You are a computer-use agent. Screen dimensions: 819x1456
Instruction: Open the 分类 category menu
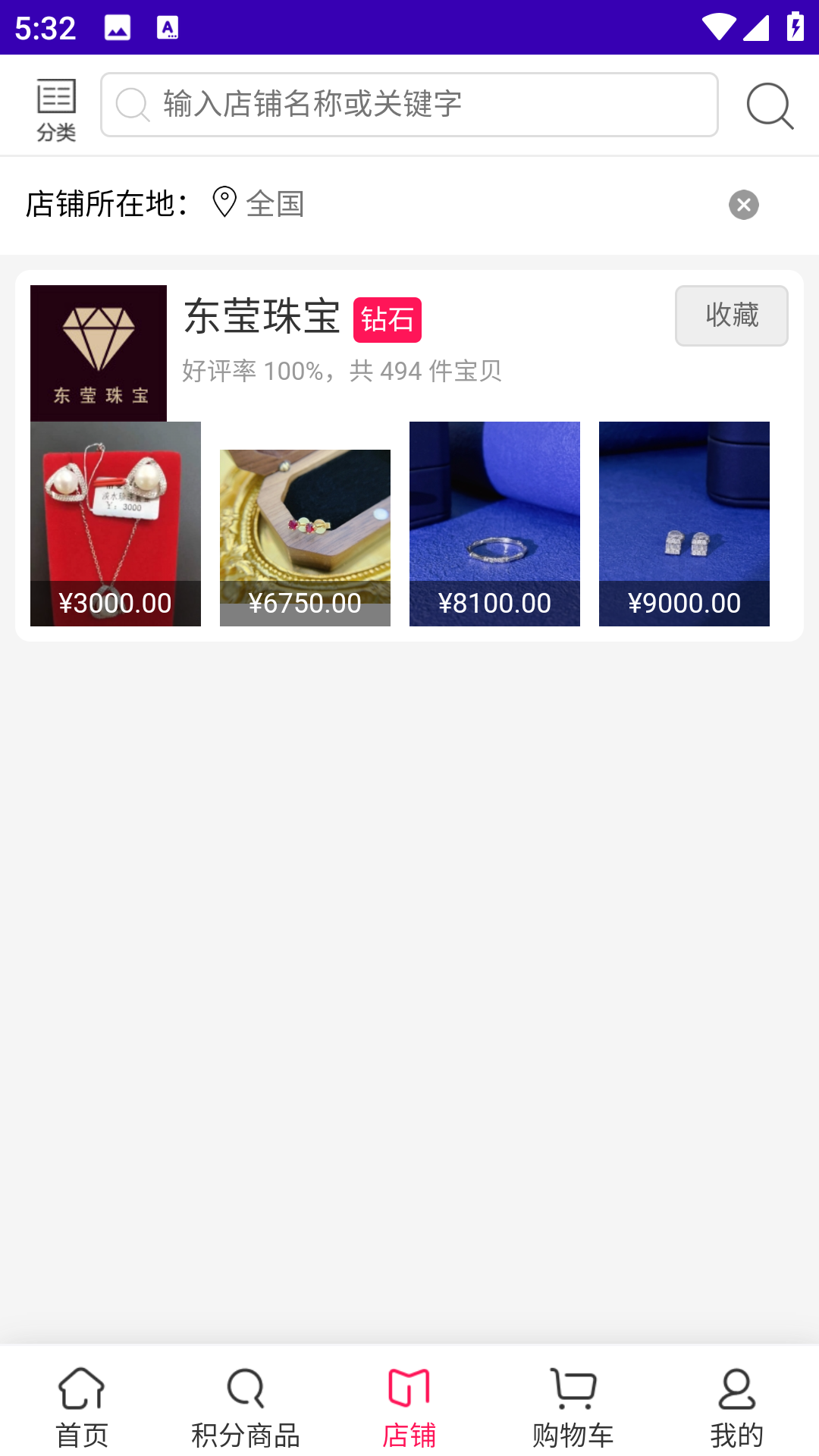[x=56, y=109]
